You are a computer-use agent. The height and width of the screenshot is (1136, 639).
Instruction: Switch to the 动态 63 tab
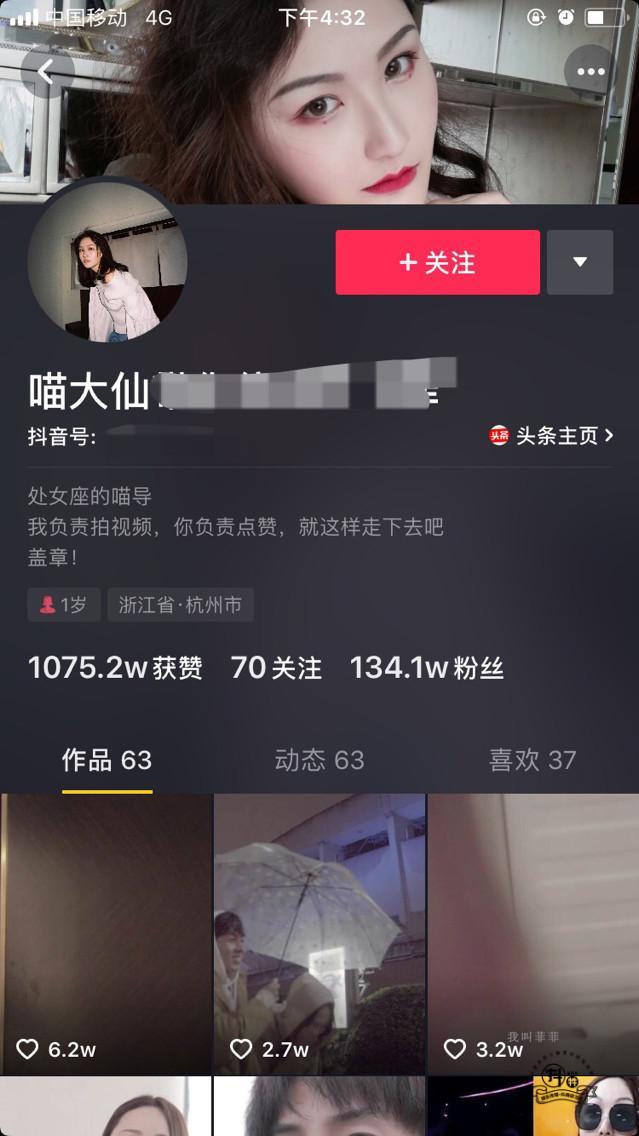pos(319,760)
